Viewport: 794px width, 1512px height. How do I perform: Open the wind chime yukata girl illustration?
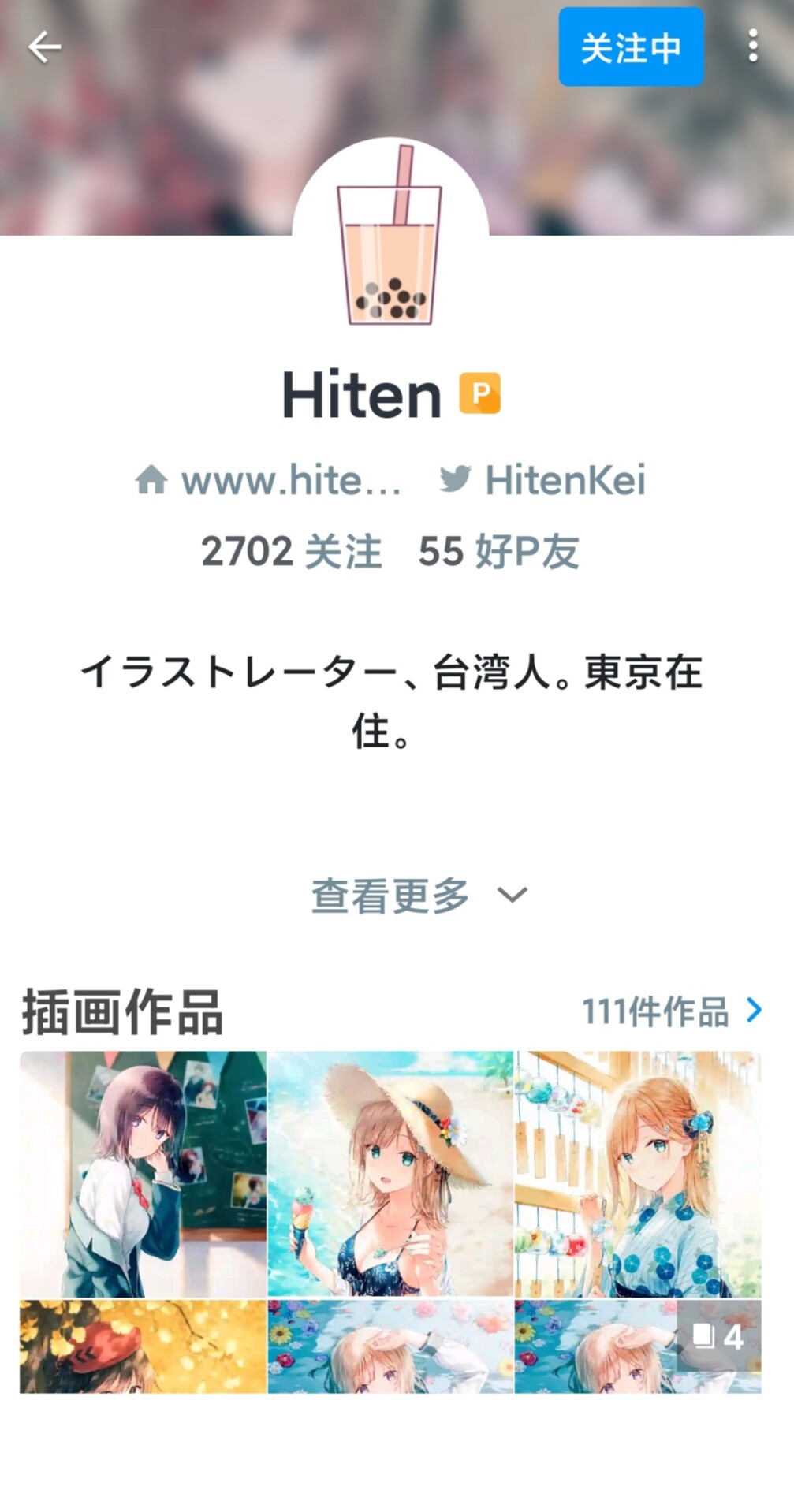click(638, 1173)
